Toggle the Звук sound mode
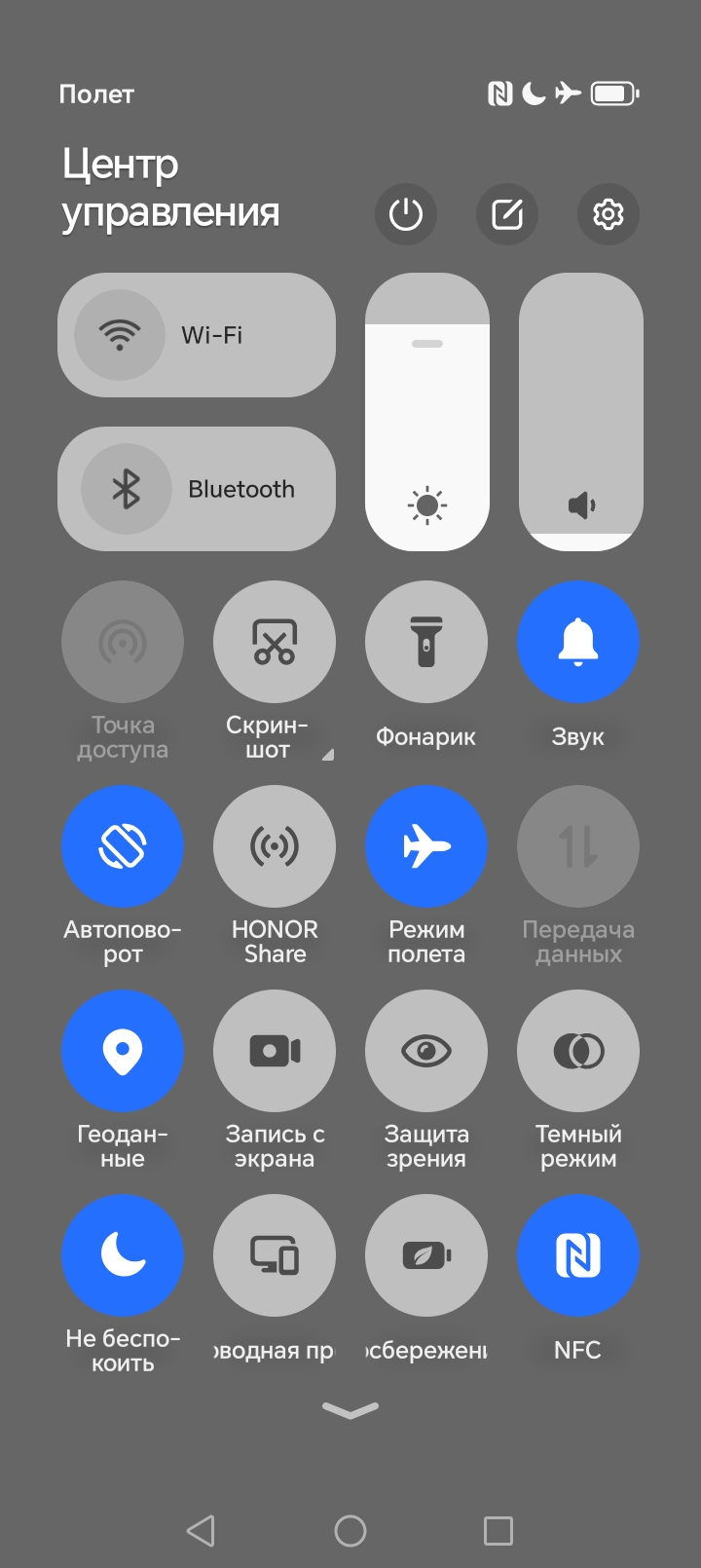Screen dimensions: 701x1568 pyautogui.click(x=578, y=643)
